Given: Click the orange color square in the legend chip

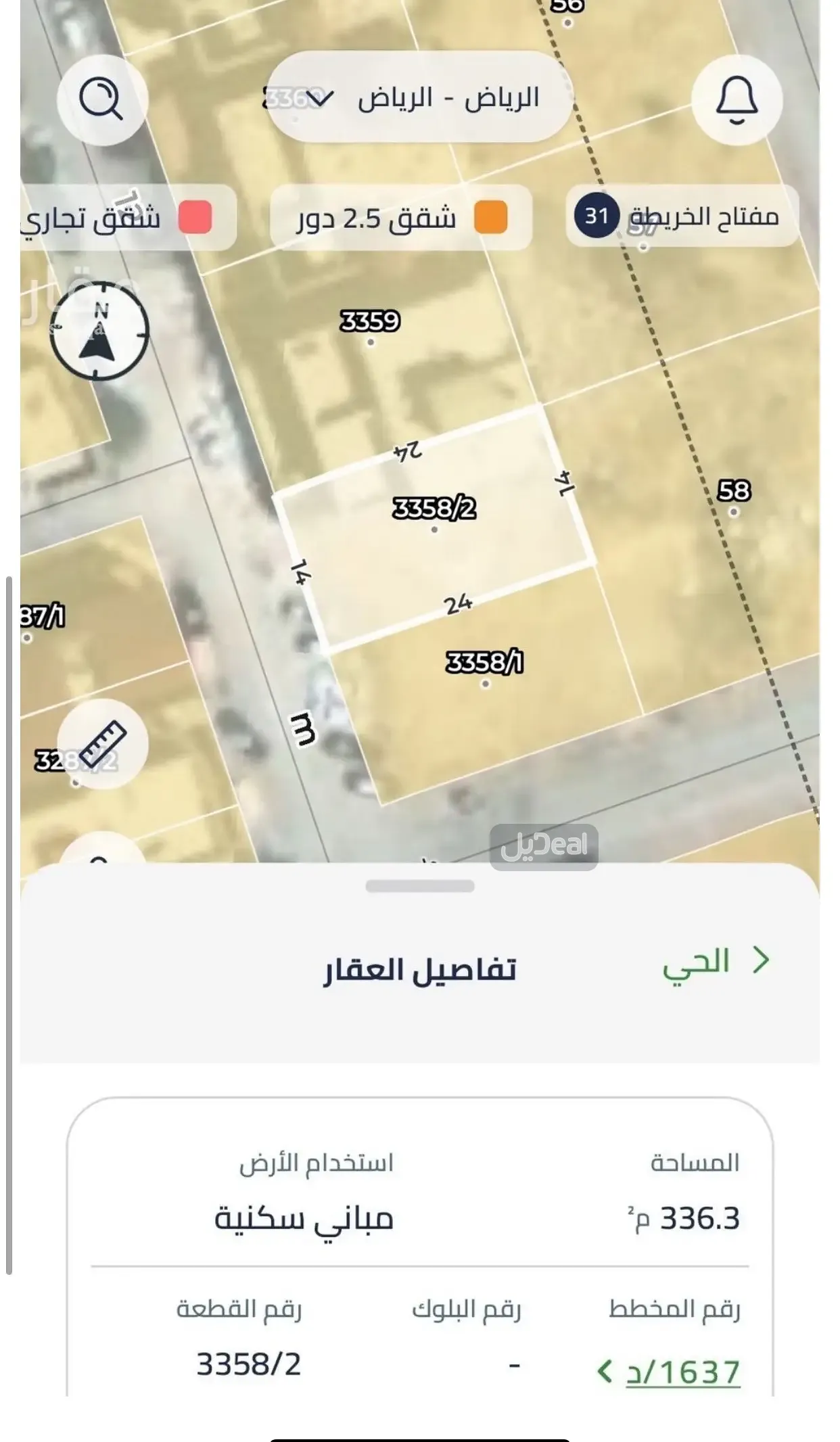Looking at the screenshot, I should [x=492, y=216].
